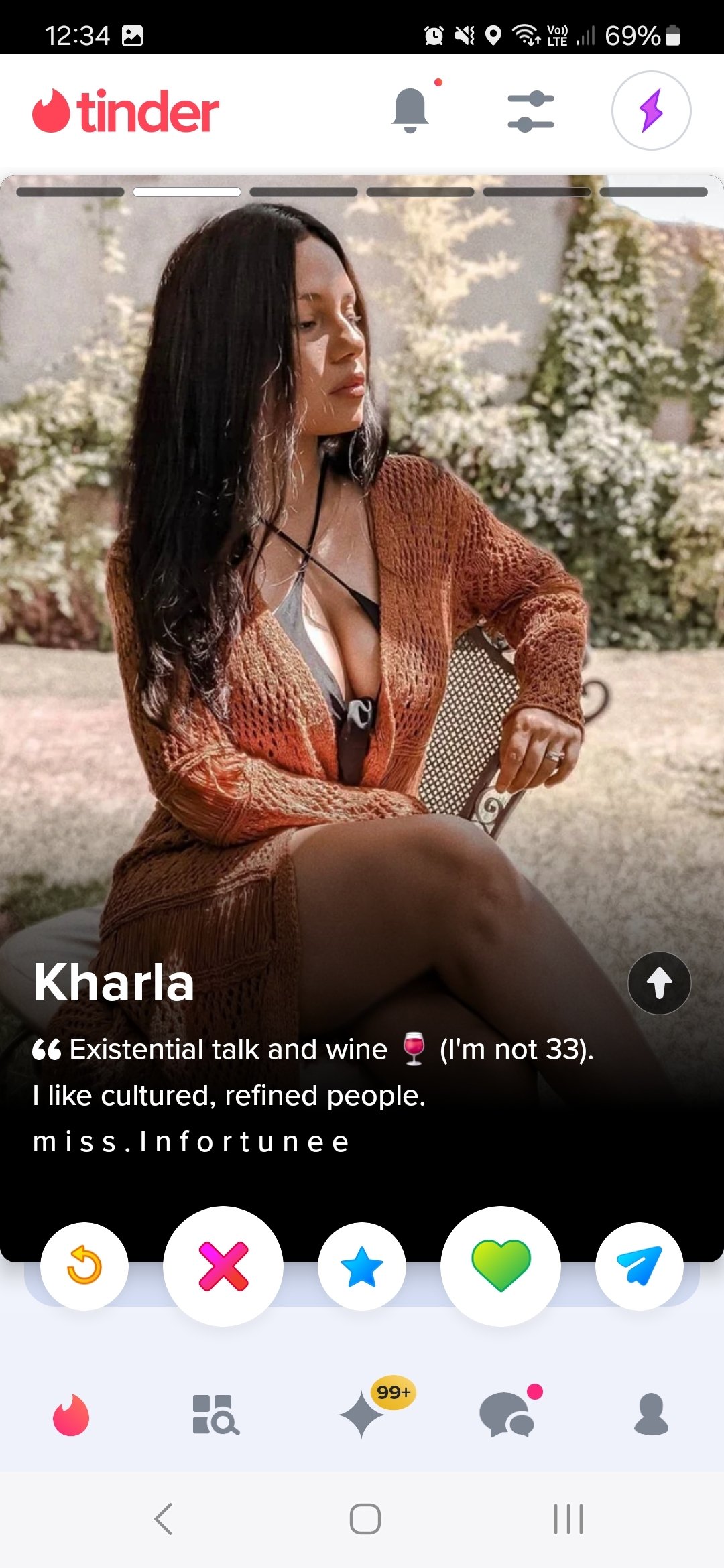The width and height of the screenshot is (724, 1568).
Task: Super Like Kharla with the blue star
Action: click(x=362, y=1266)
